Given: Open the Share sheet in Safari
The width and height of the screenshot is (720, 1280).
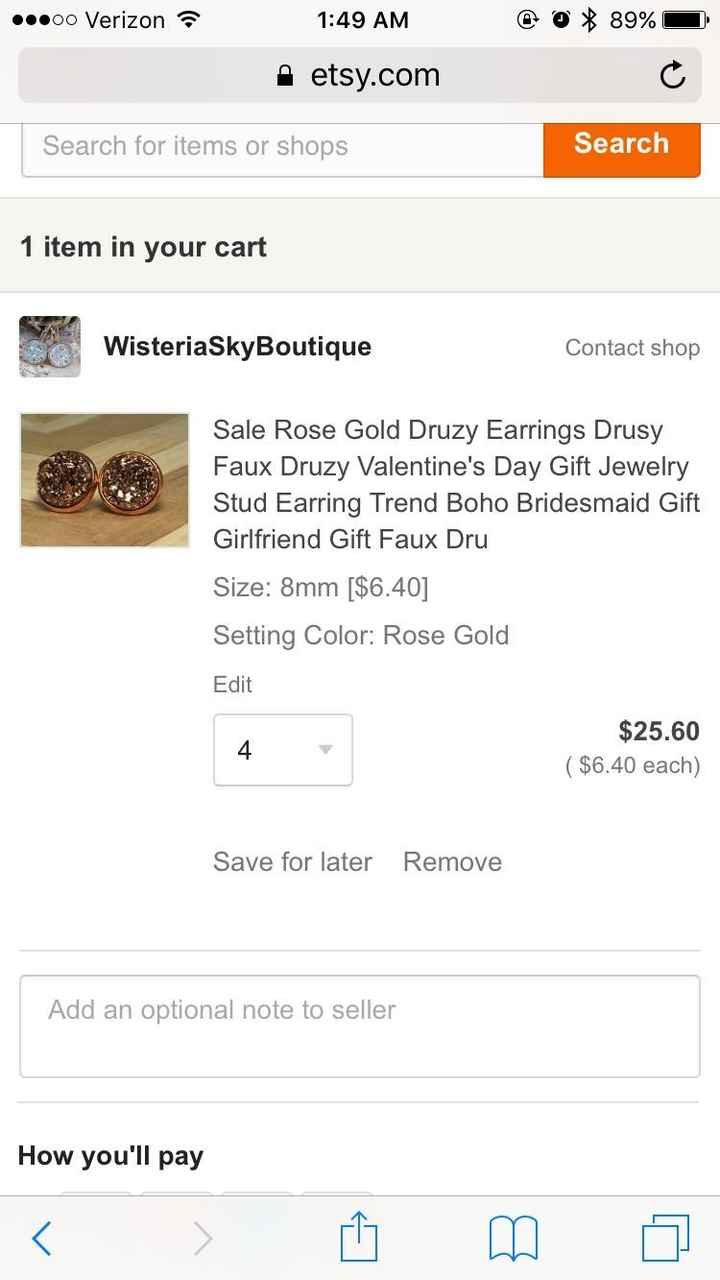Looking at the screenshot, I should 359,1237.
